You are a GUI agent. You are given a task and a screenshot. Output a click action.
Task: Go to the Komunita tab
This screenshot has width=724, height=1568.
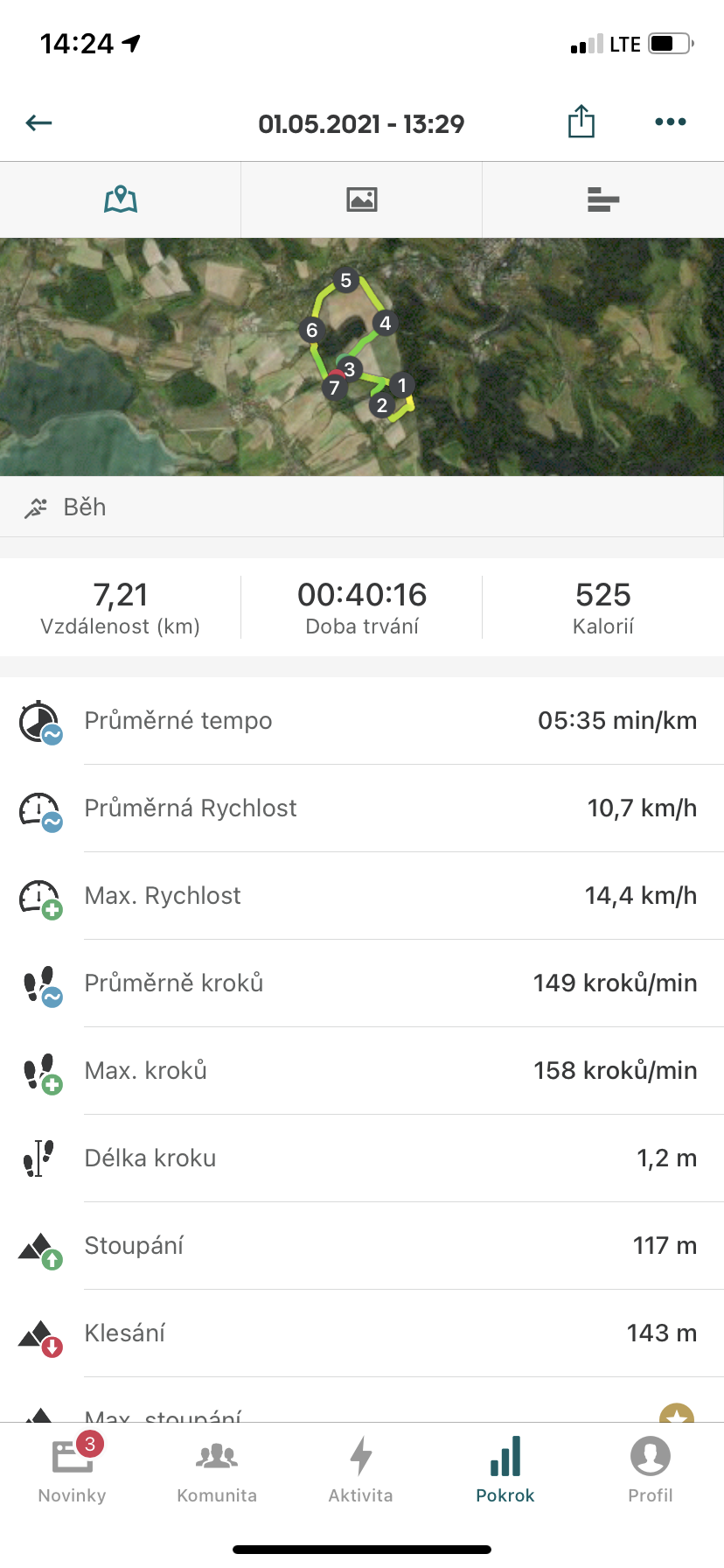click(217, 1469)
